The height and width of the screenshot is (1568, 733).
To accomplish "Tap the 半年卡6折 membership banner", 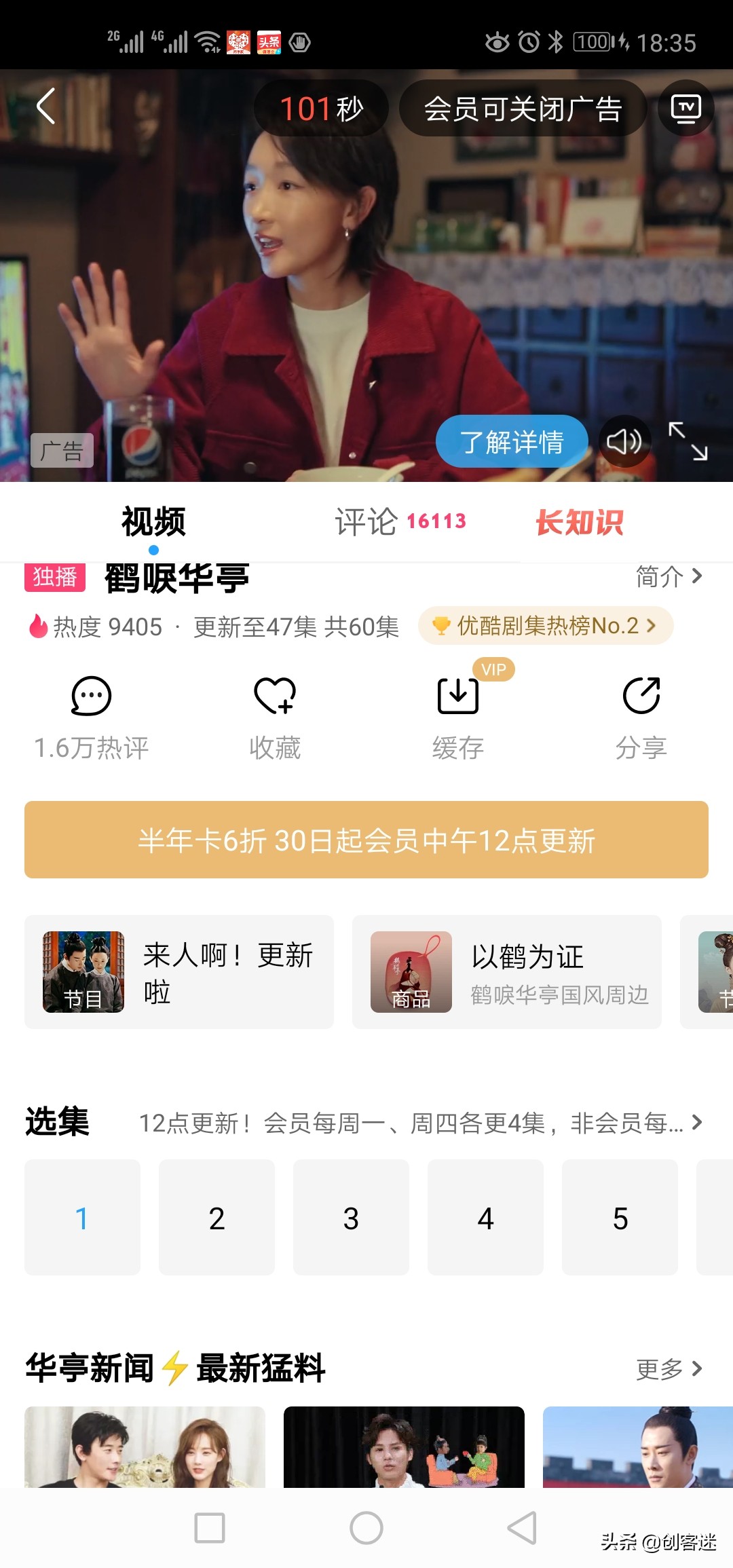I will pos(366,840).
